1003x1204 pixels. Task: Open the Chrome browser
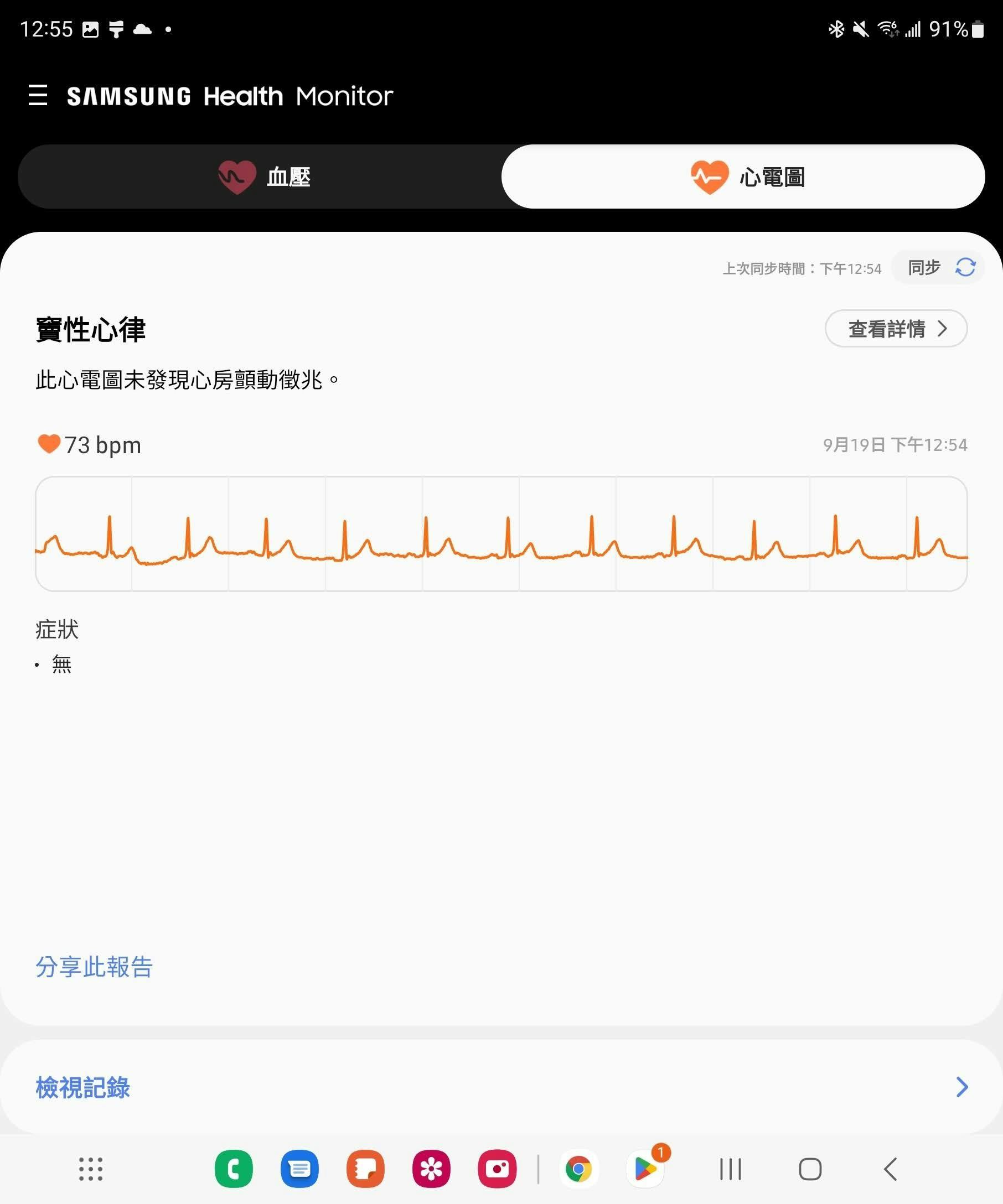click(x=578, y=1169)
